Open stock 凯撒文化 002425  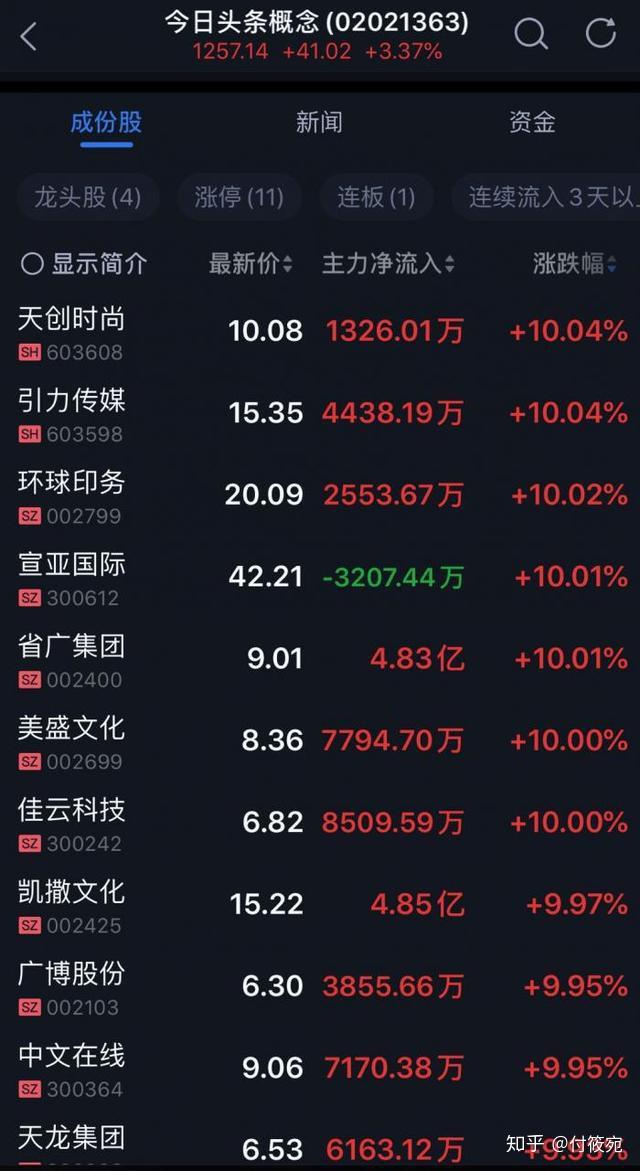[x=72, y=905]
